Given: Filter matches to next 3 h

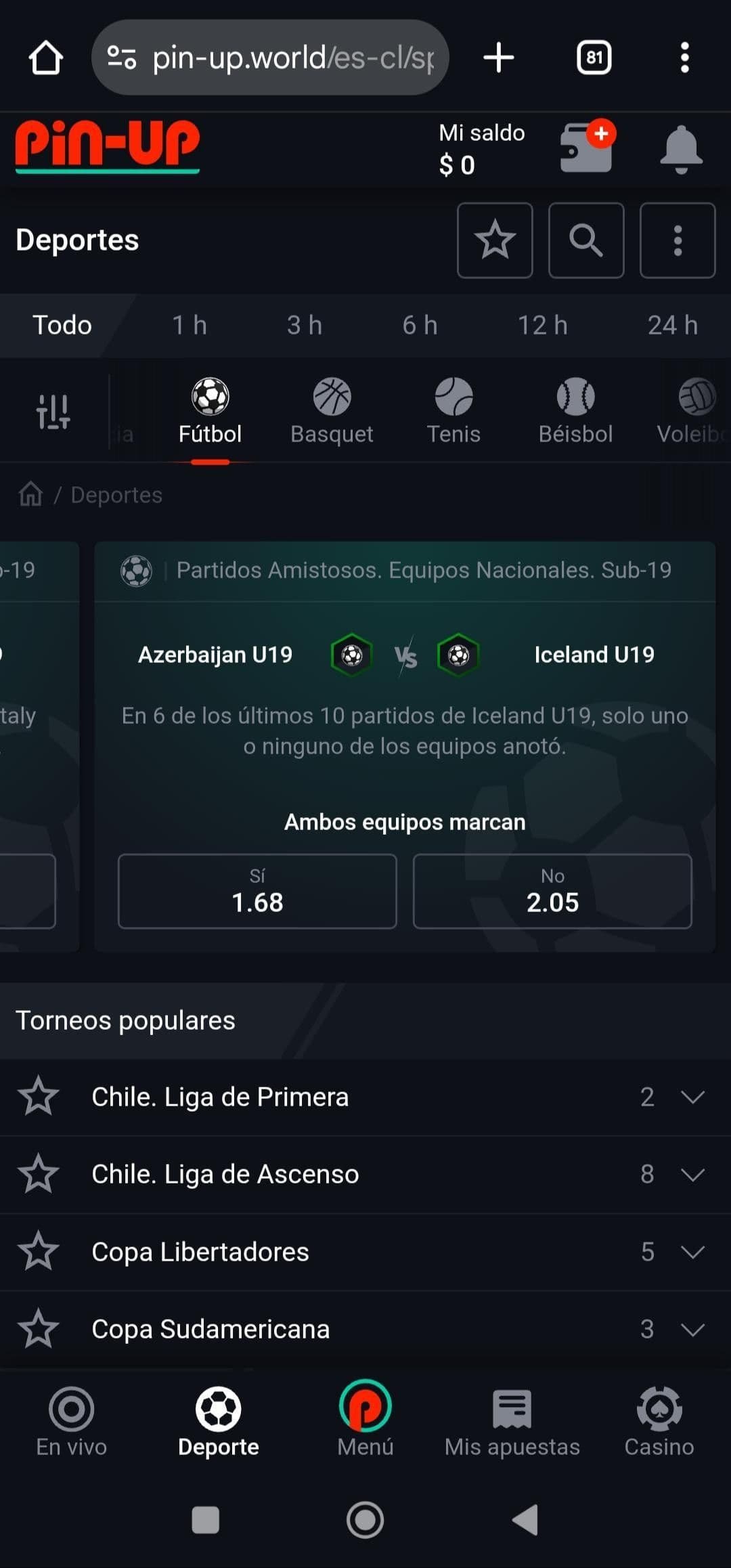Looking at the screenshot, I should point(305,326).
